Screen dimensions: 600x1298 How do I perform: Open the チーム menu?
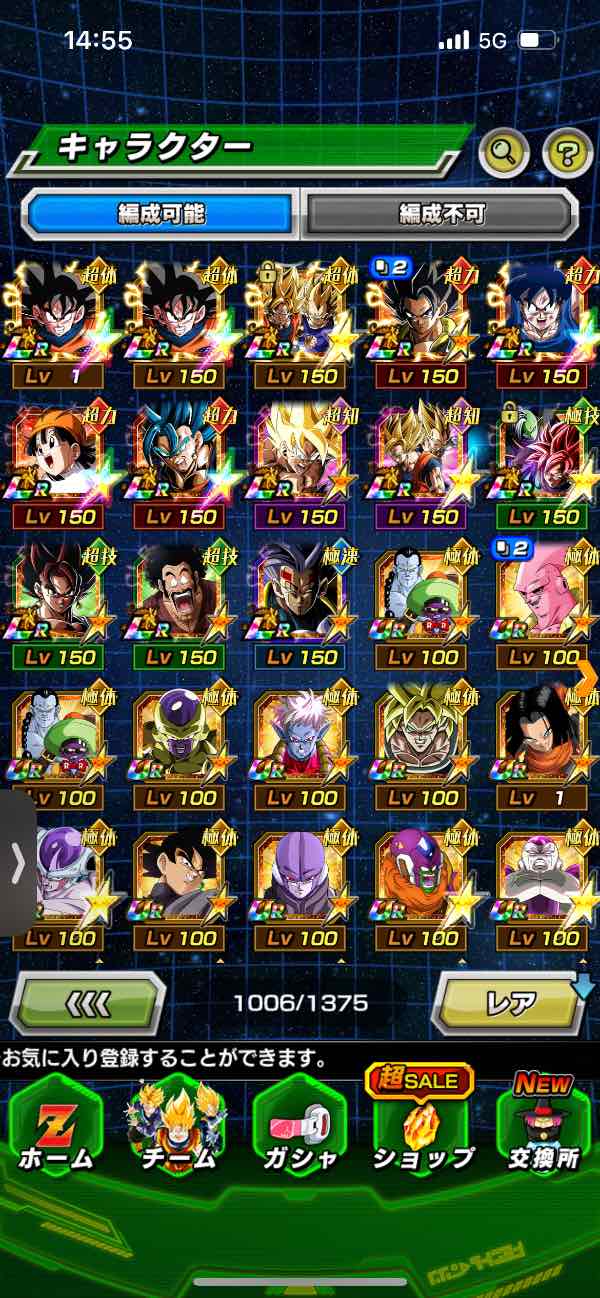click(177, 1130)
